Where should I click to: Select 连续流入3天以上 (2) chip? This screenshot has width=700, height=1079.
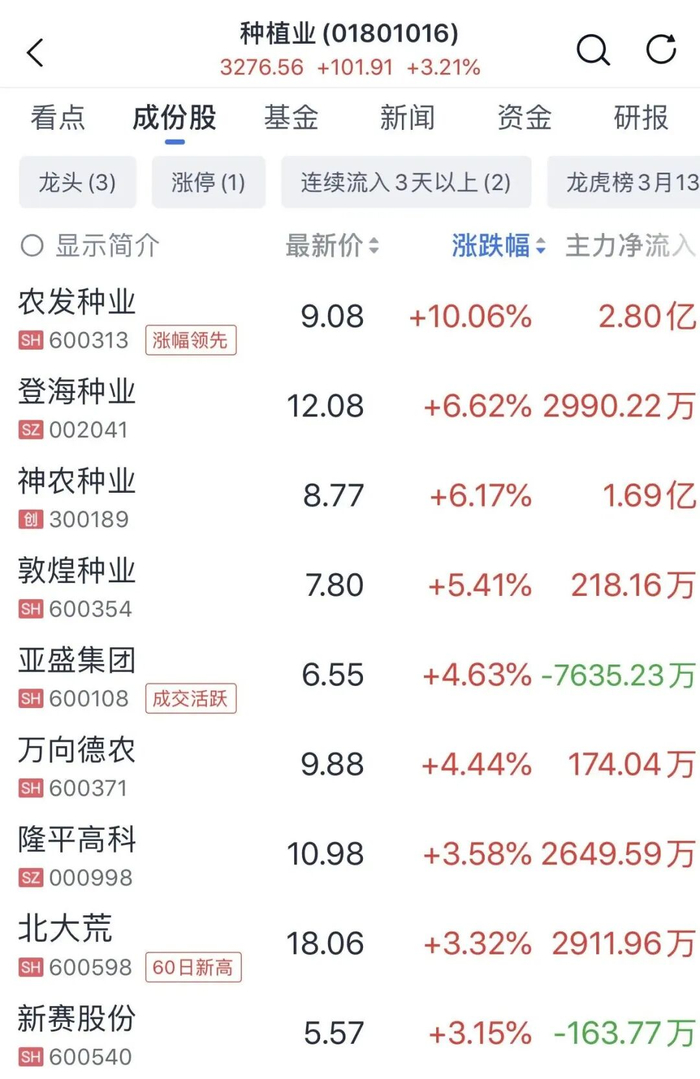[x=406, y=182]
